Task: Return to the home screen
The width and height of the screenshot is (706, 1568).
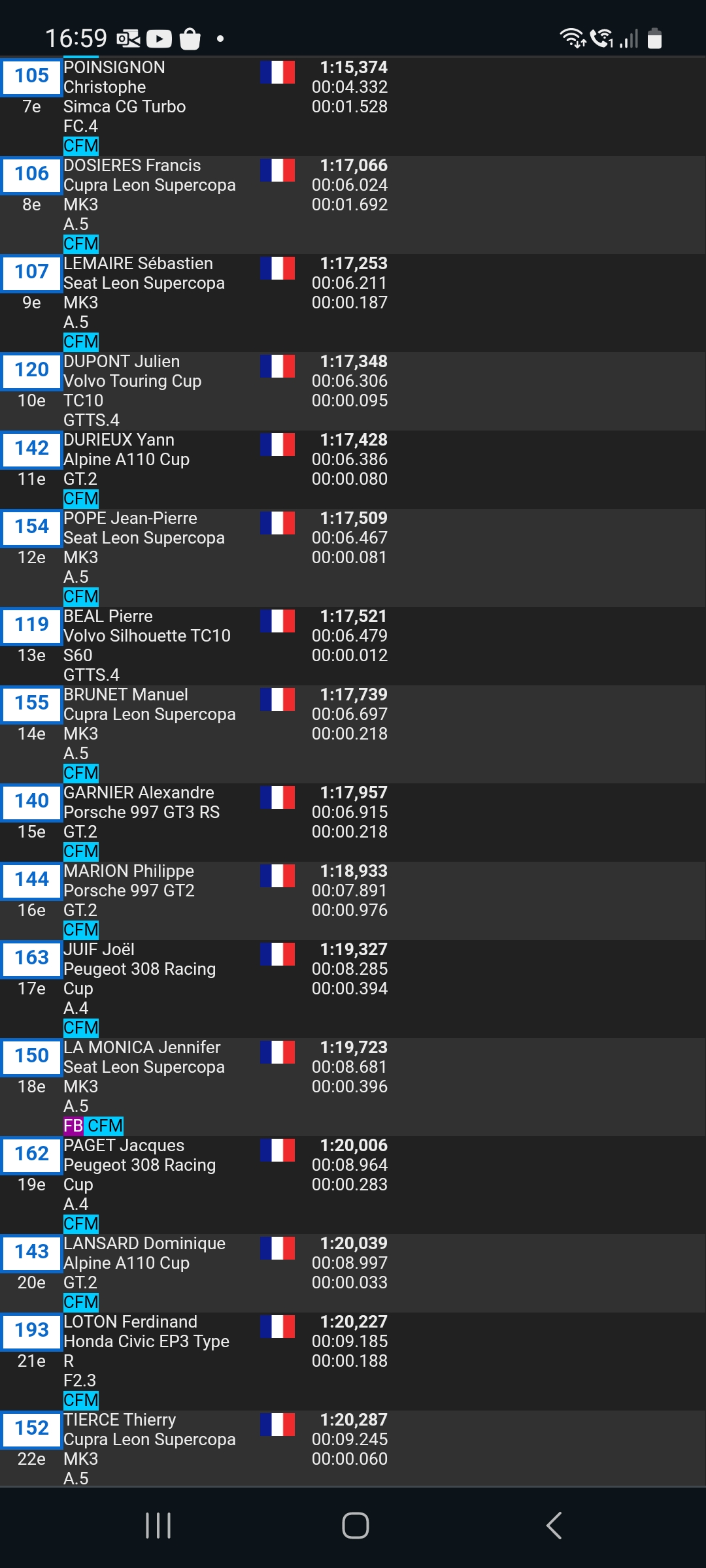Action: tap(355, 1526)
